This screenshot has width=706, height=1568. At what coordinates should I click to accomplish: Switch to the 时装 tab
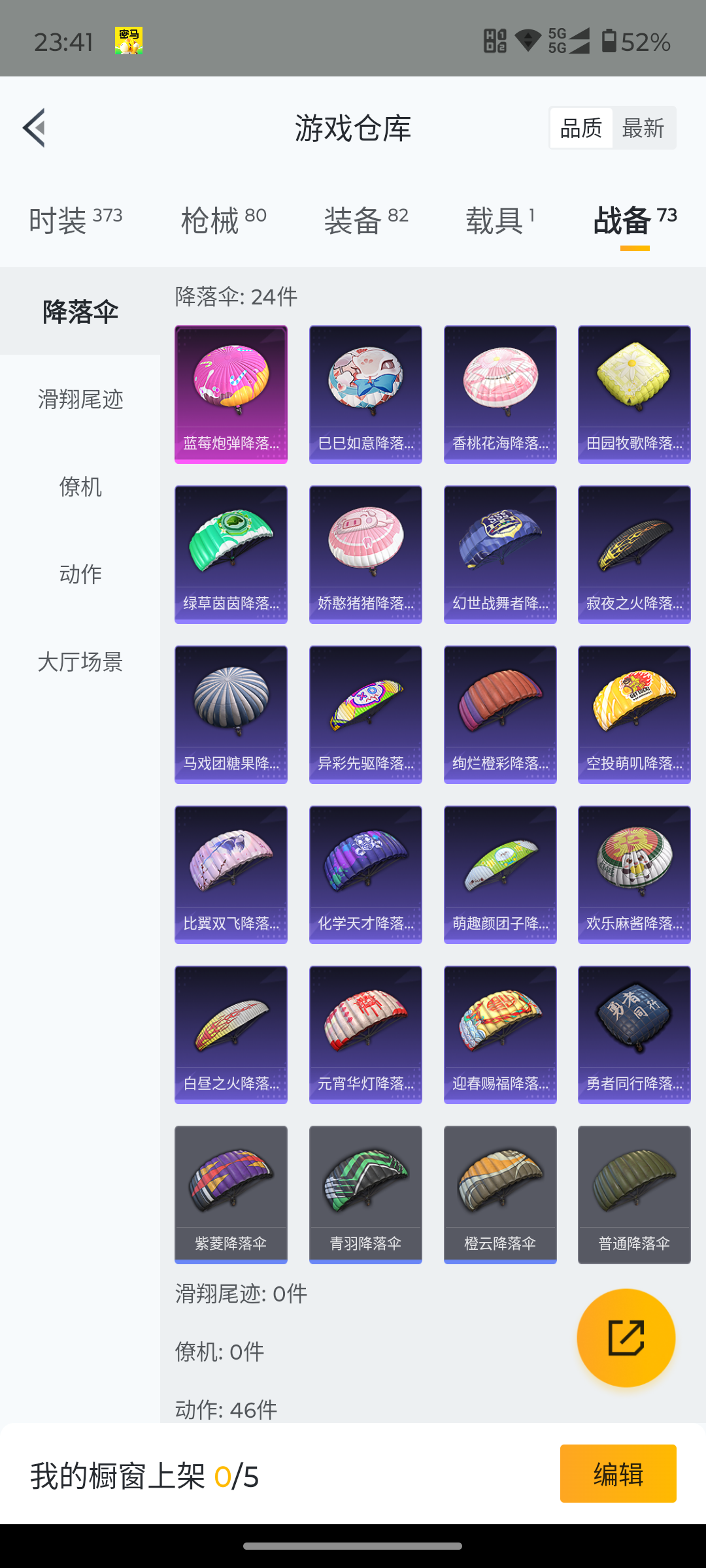pos(75,220)
